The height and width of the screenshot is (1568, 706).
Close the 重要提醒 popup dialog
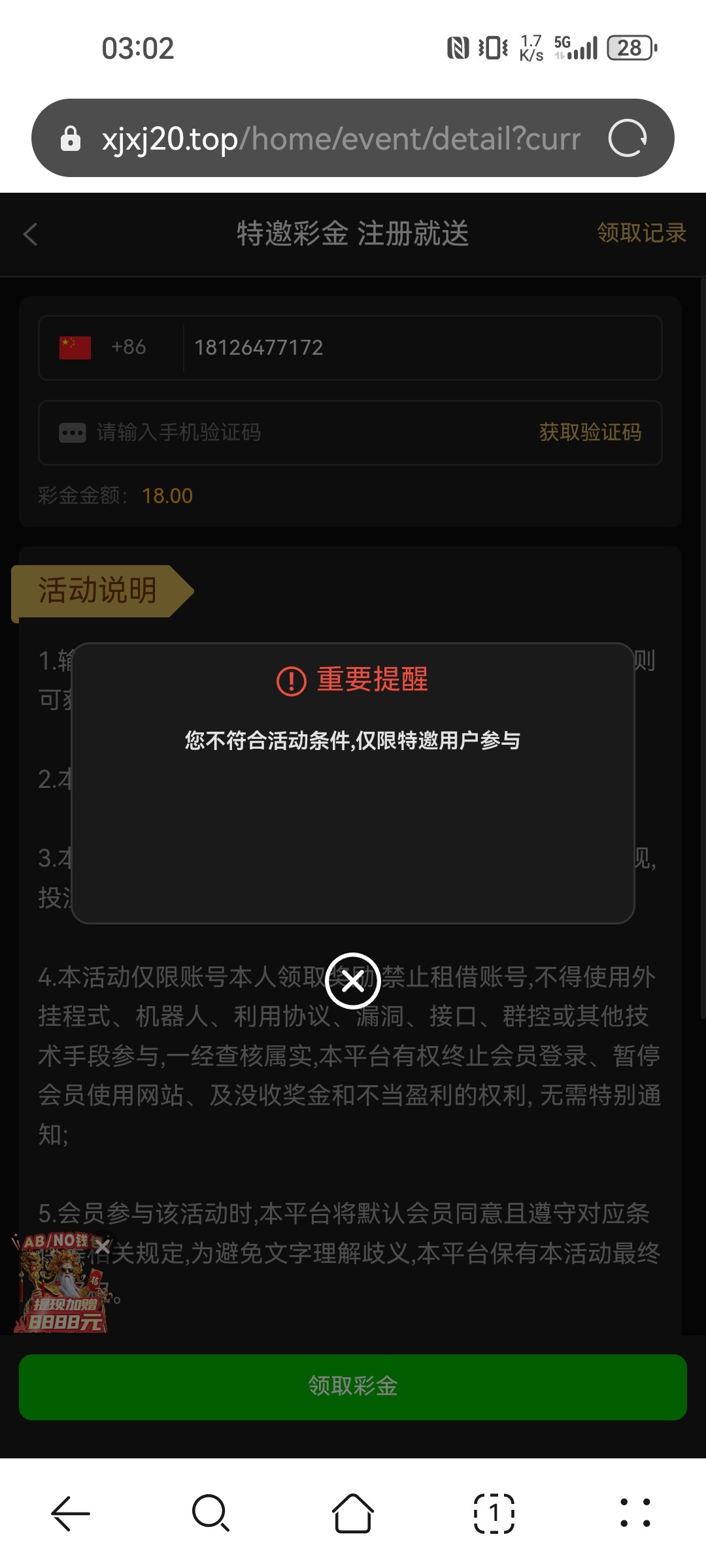353,981
